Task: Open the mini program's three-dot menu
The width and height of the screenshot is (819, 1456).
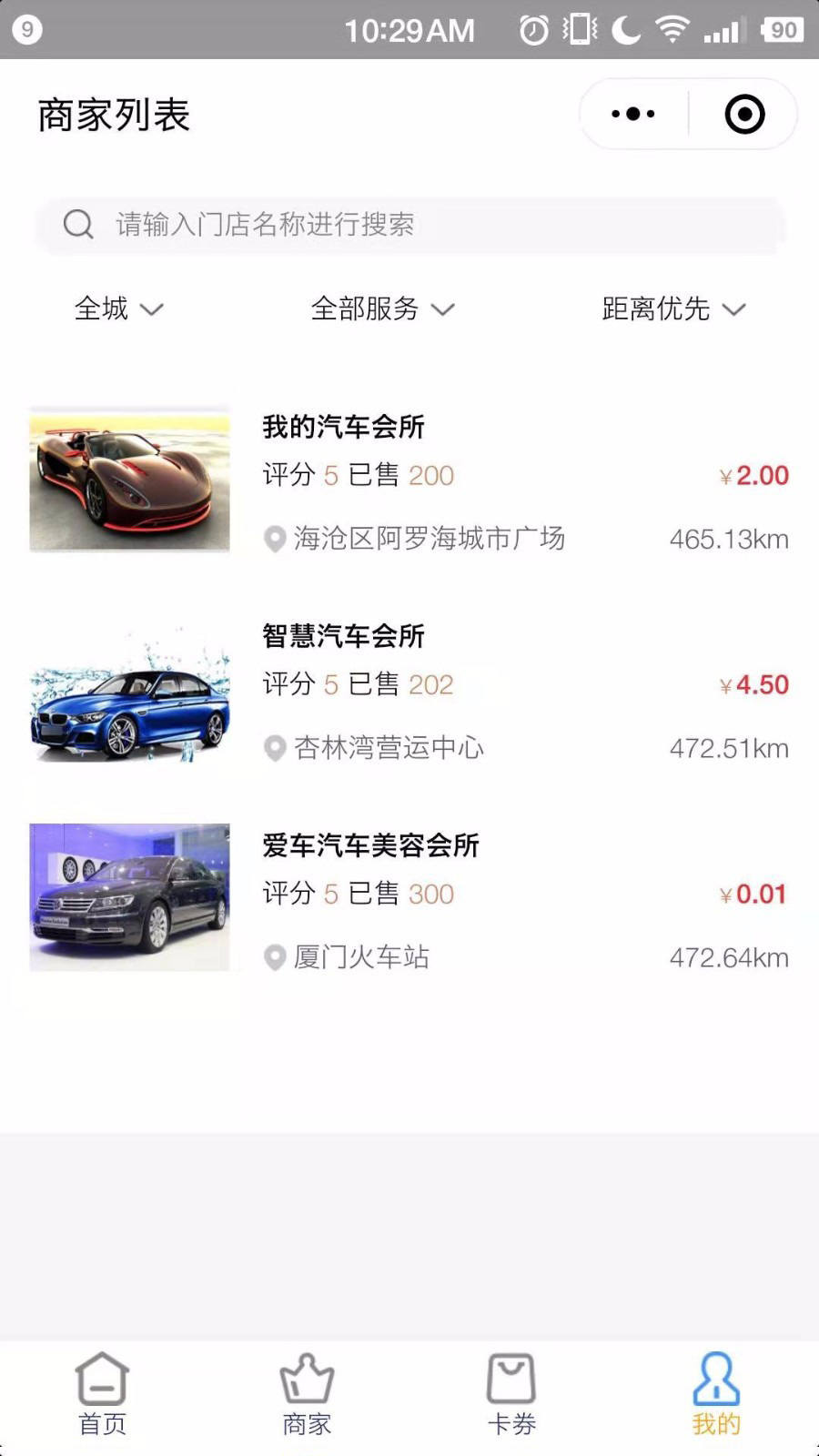Action: (633, 115)
